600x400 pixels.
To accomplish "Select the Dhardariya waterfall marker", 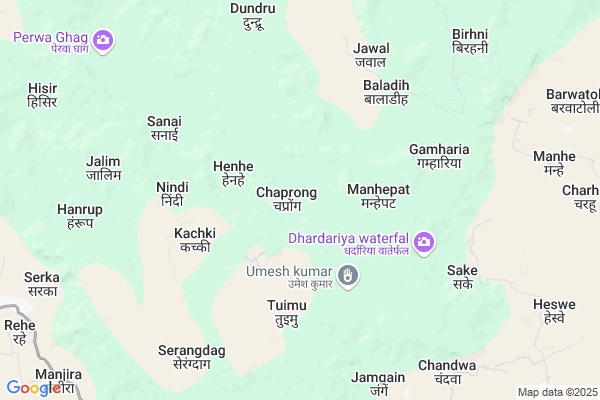I will coord(424,243).
